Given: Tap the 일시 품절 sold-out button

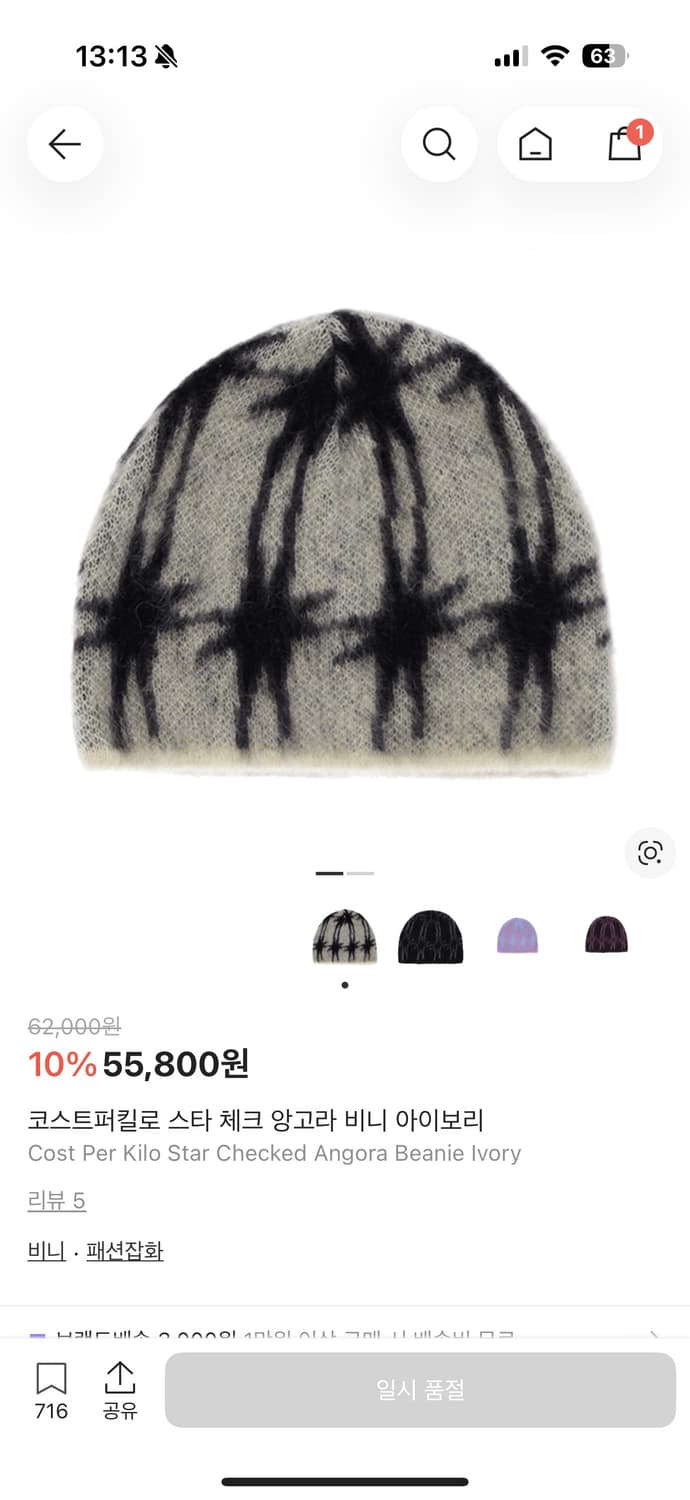Looking at the screenshot, I should [420, 1390].
